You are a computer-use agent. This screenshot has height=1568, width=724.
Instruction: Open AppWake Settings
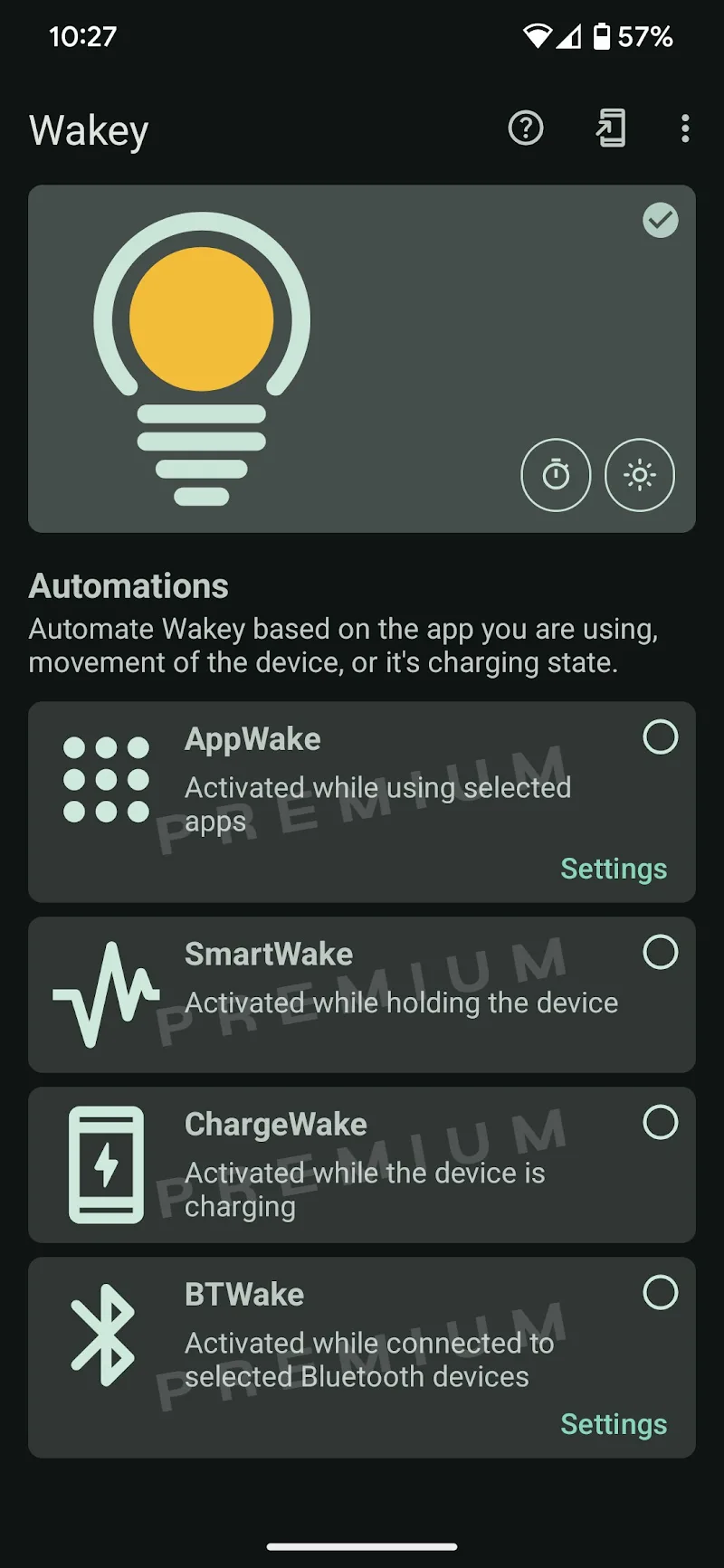tap(614, 869)
